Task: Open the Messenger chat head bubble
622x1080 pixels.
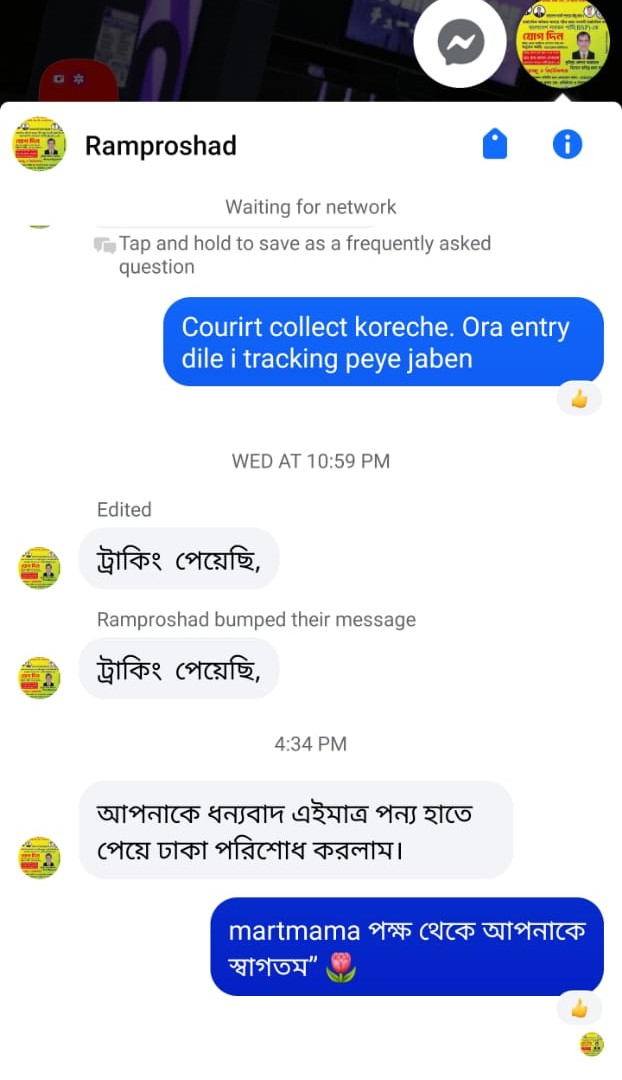Action: pos(461,43)
